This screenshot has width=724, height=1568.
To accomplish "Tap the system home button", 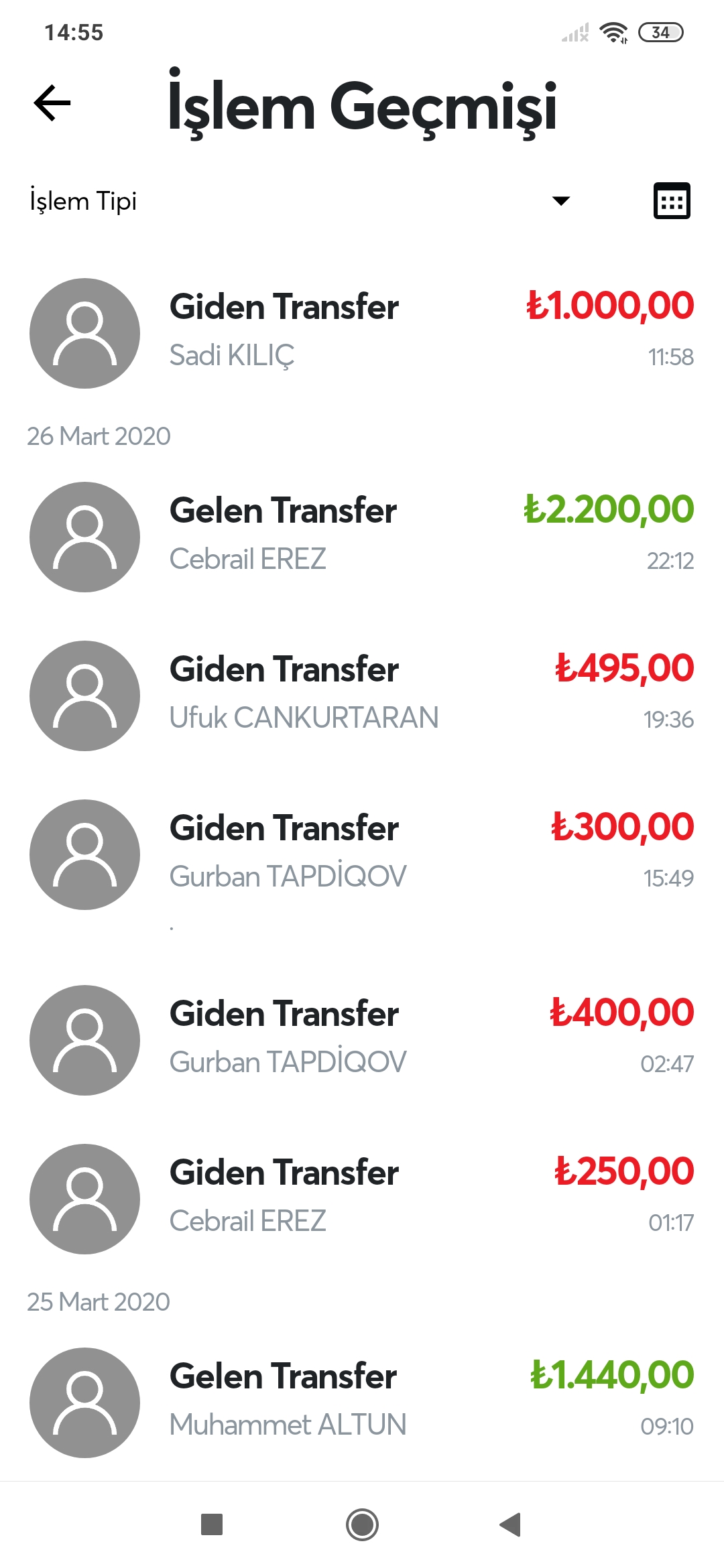I will coord(362,1524).
